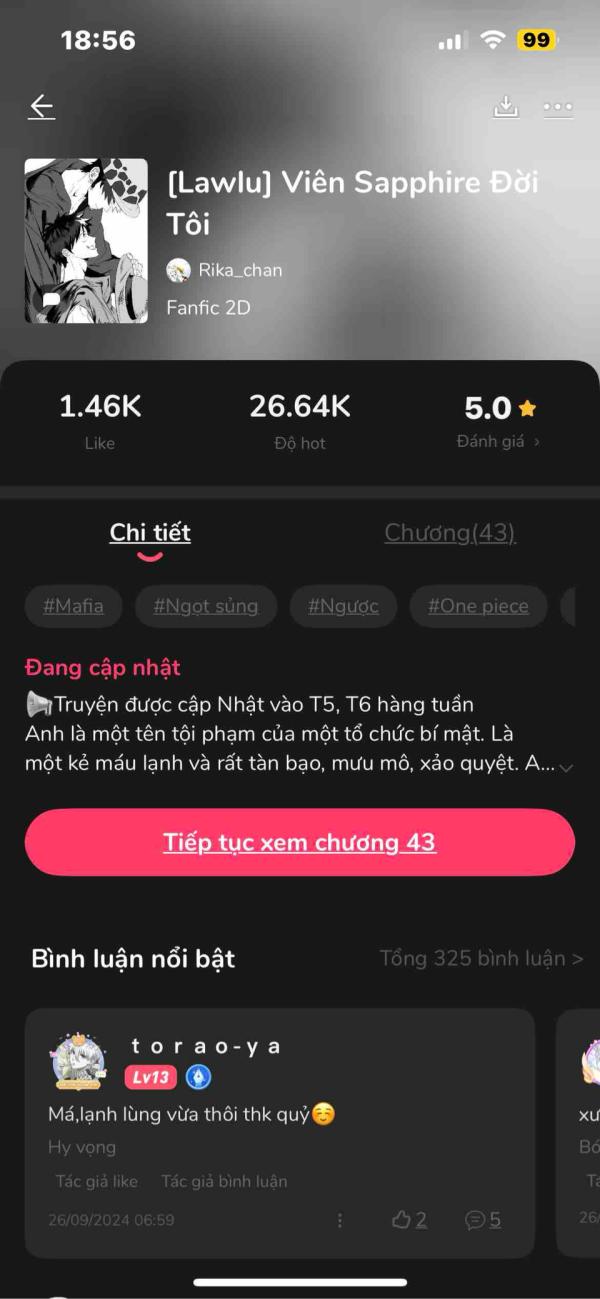The height and width of the screenshot is (1299, 600).
Task: Select the Chi tiết tab
Action: pyautogui.click(x=150, y=533)
